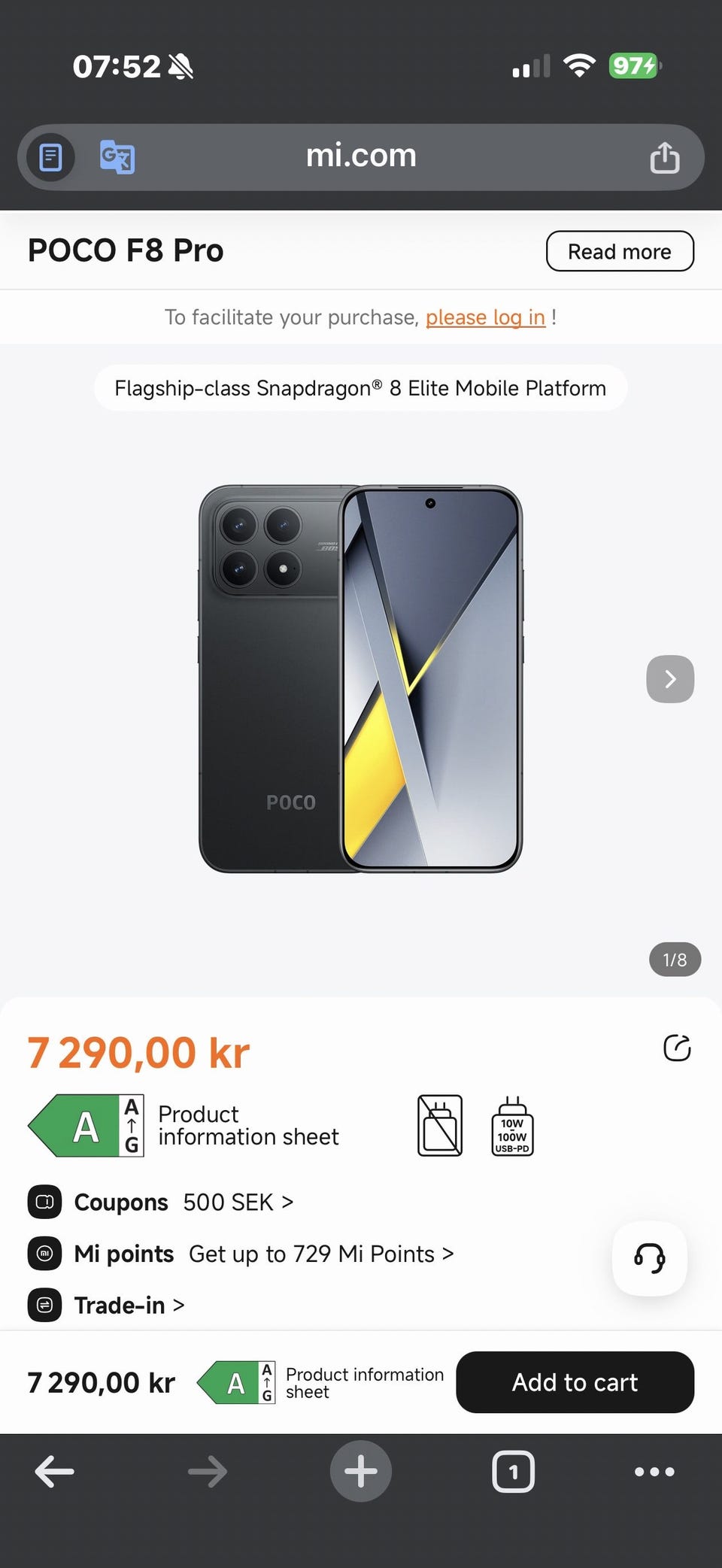The width and height of the screenshot is (722, 1568).
Task: Open the Product information sheet above Coupons
Action: tap(248, 1126)
